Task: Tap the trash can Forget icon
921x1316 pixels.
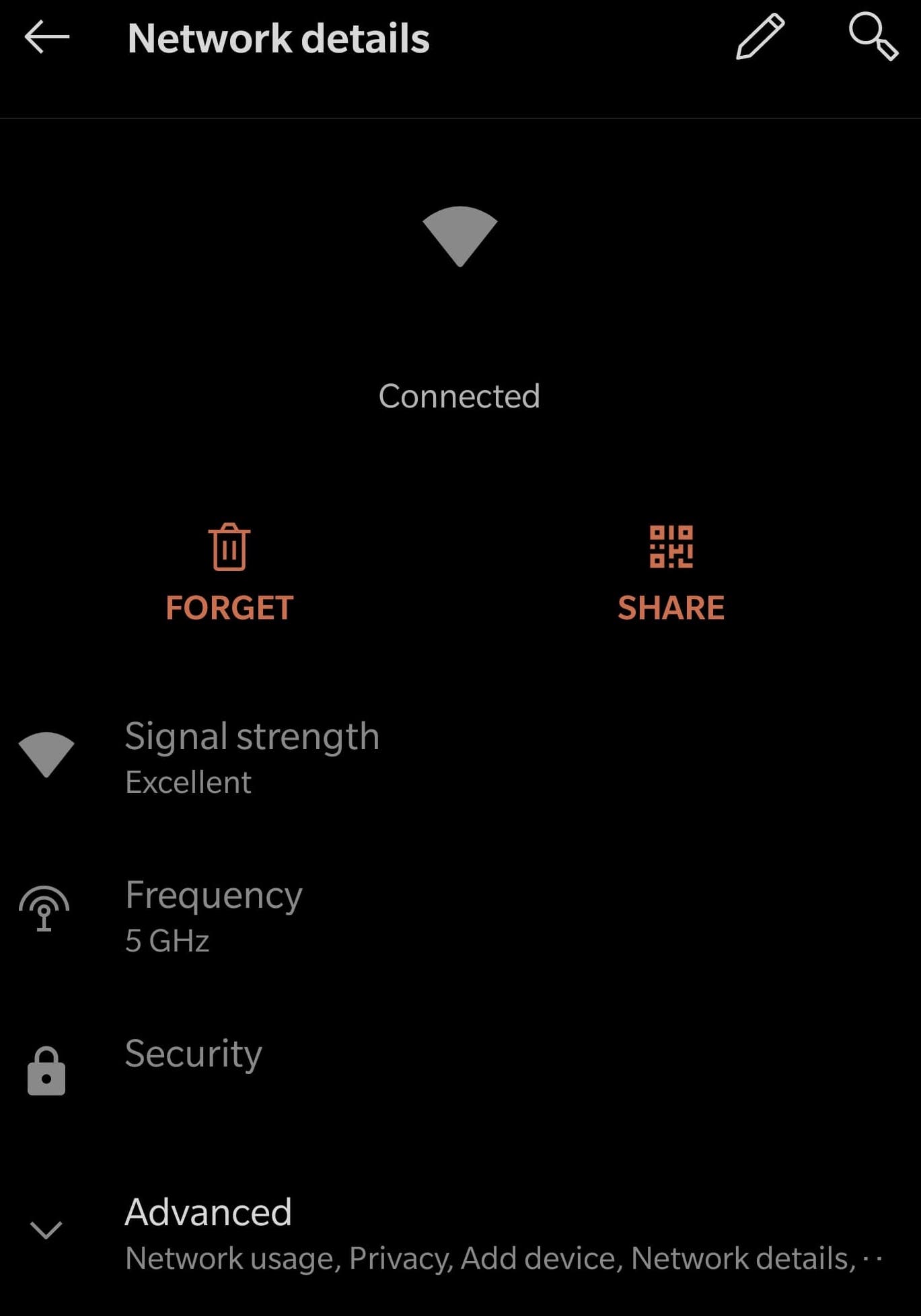Action: (229, 548)
